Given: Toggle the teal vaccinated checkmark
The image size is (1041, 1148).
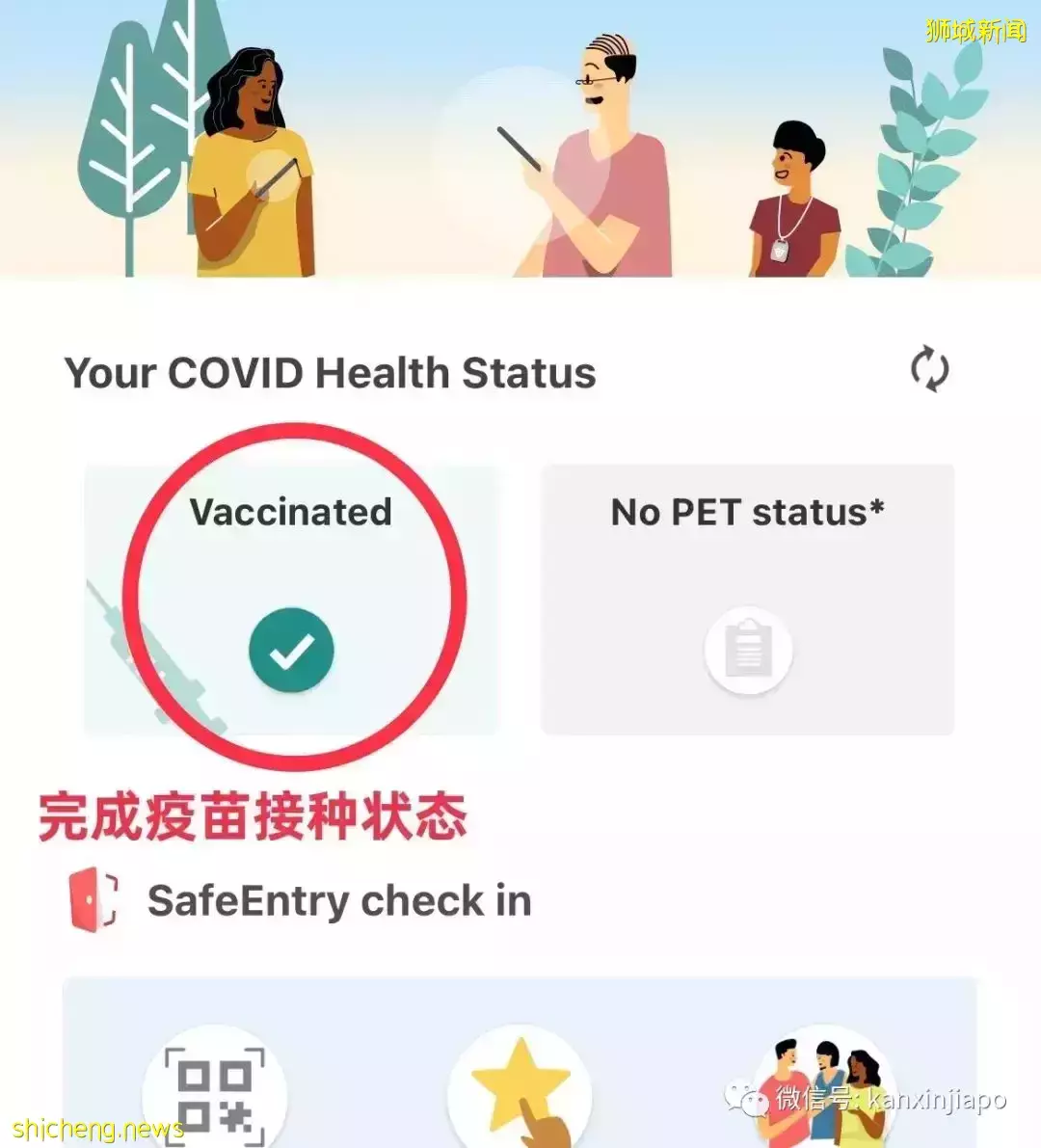Looking at the screenshot, I should 291,650.
